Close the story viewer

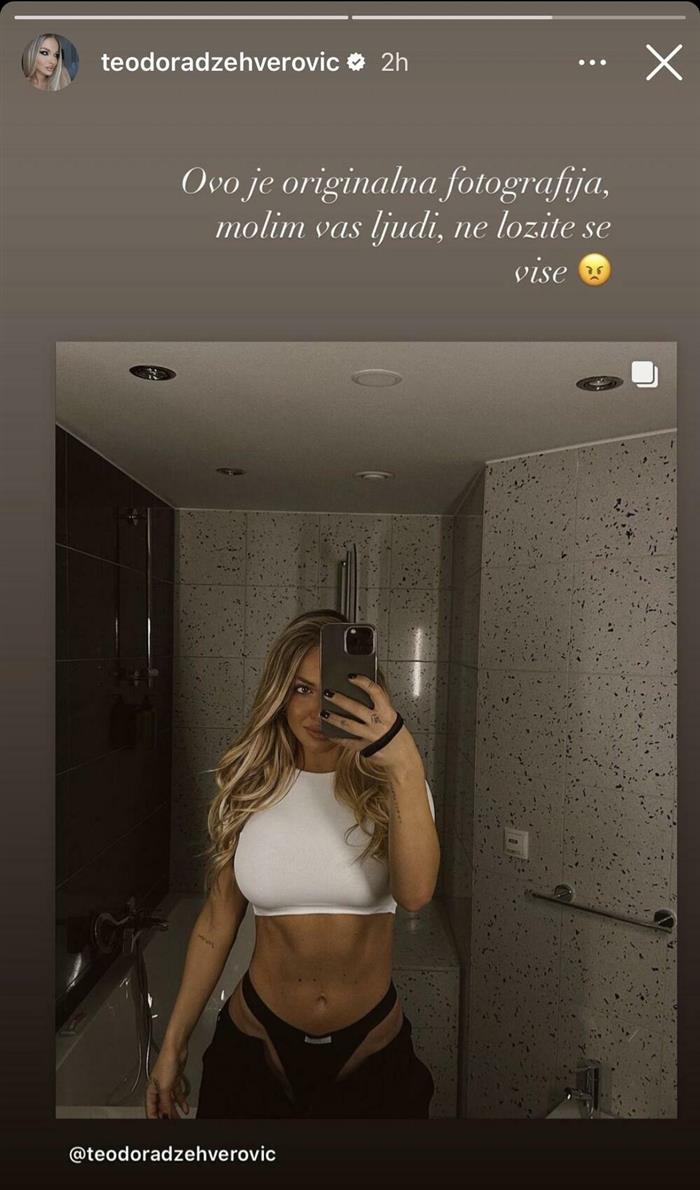[x=664, y=62]
